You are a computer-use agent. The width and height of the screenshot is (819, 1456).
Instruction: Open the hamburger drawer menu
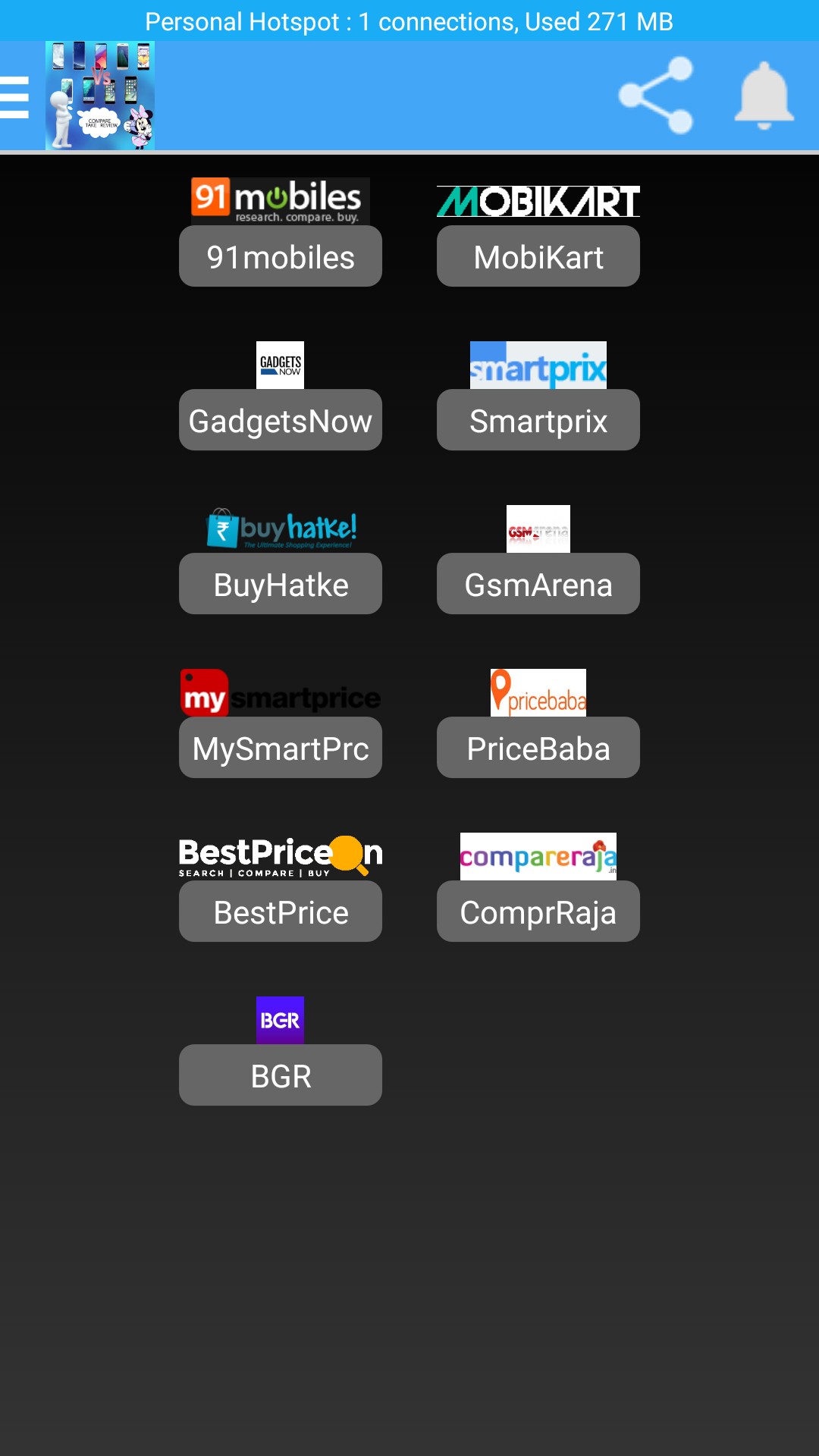coord(15,97)
